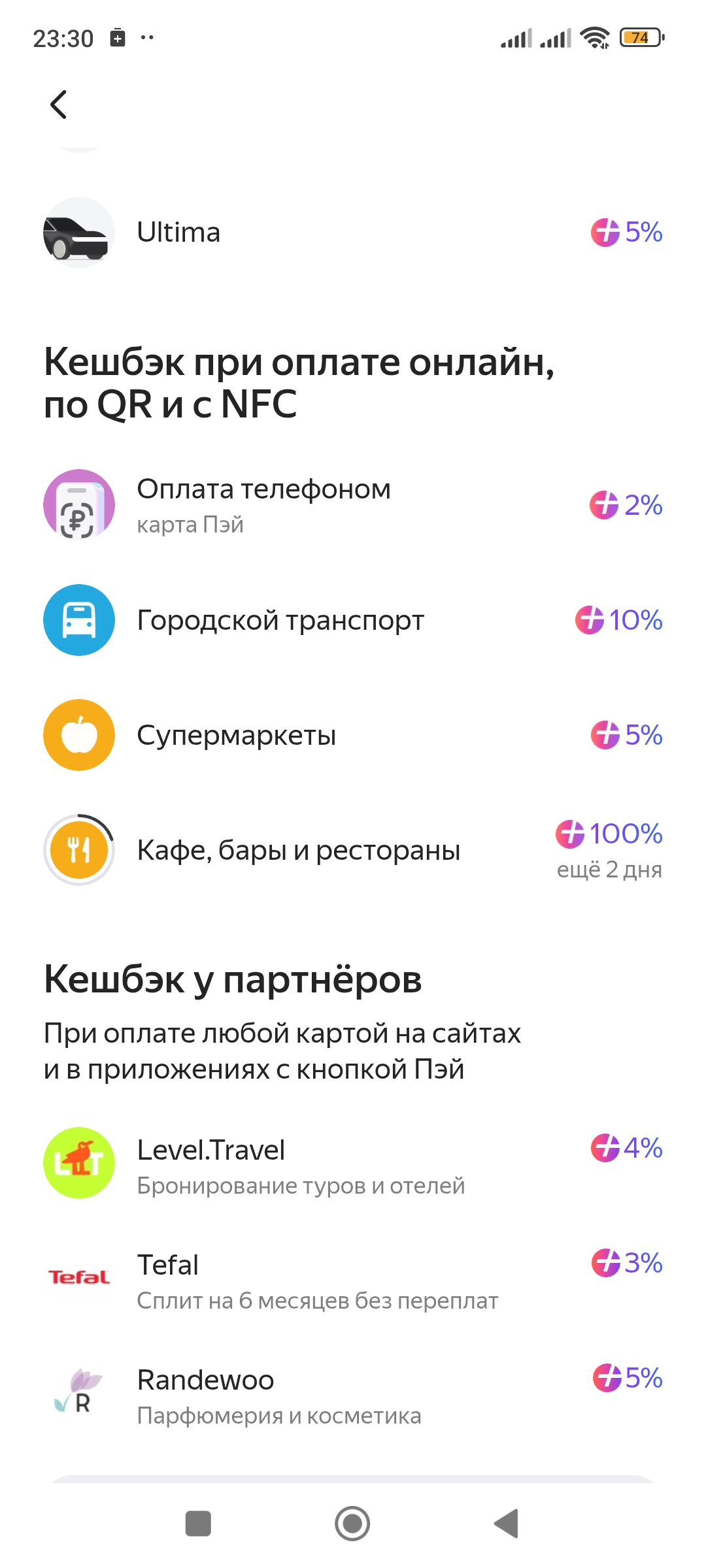Image resolution: width=706 pixels, height=1568 pixels.
Task: Open the Ultima cashback row
Action: coord(353,233)
